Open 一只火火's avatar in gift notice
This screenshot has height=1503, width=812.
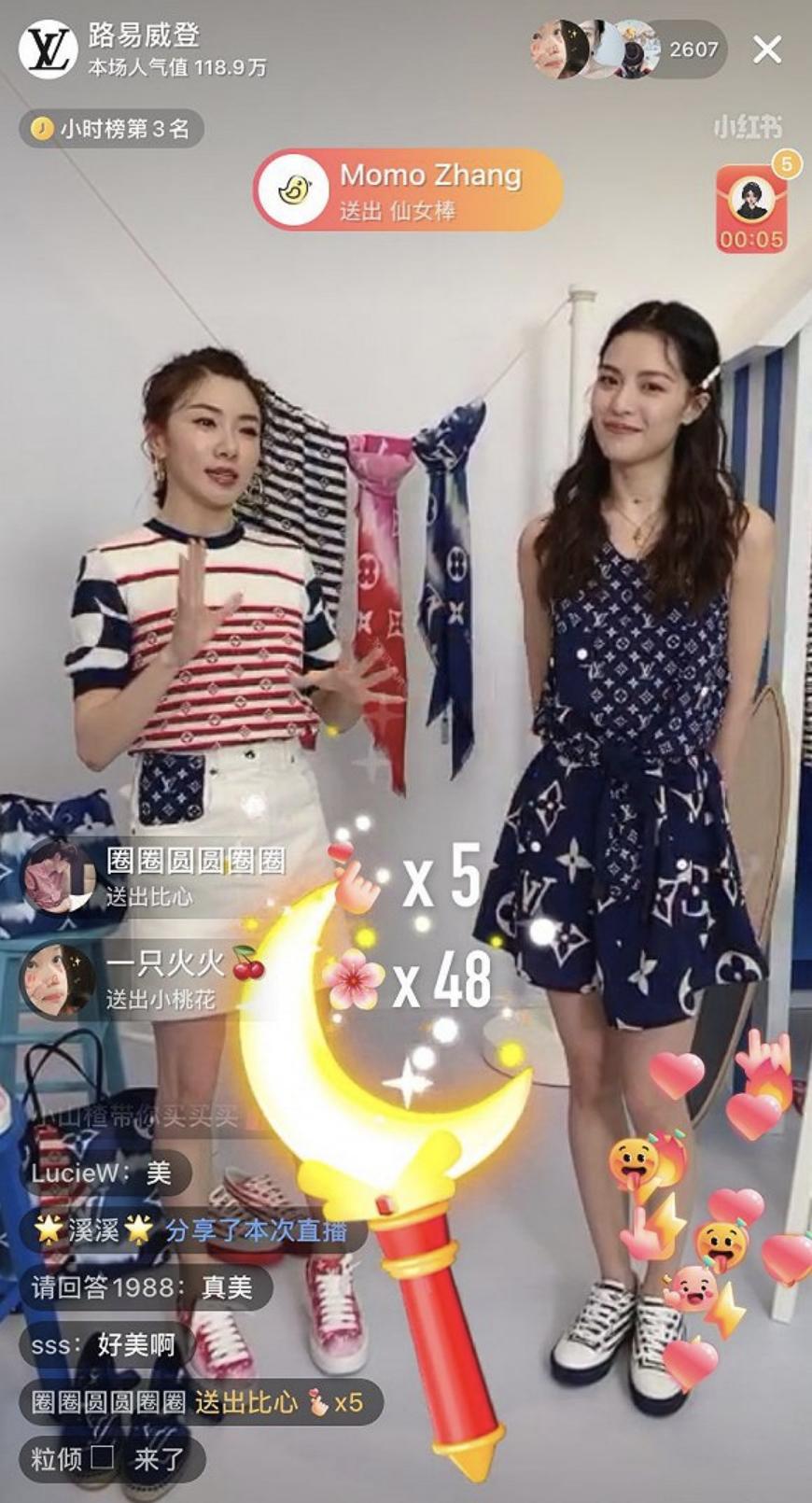tap(58, 979)
